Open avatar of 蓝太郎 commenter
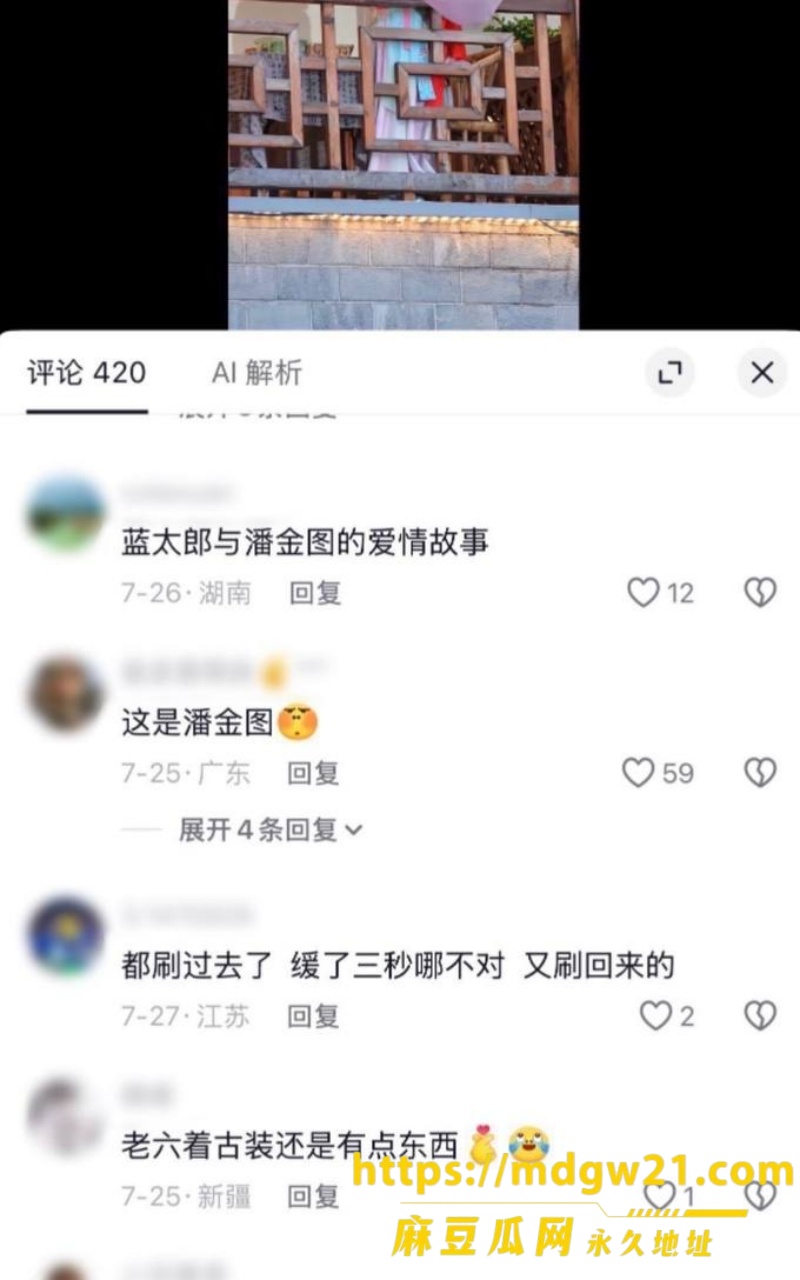This screenshot has height=1280, width=800. (66, 514)
